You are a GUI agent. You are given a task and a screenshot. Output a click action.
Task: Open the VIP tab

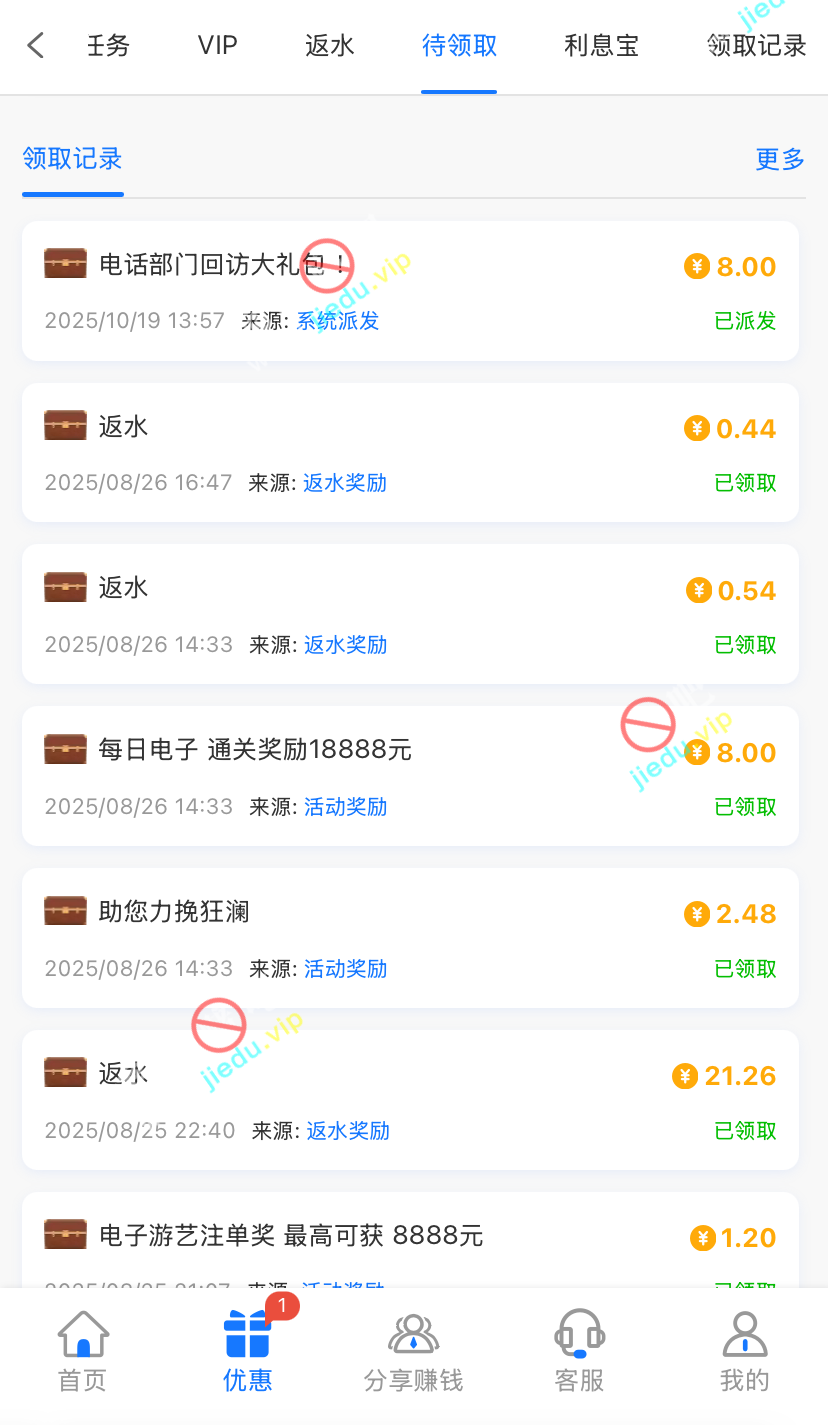[x=217, y=46]
